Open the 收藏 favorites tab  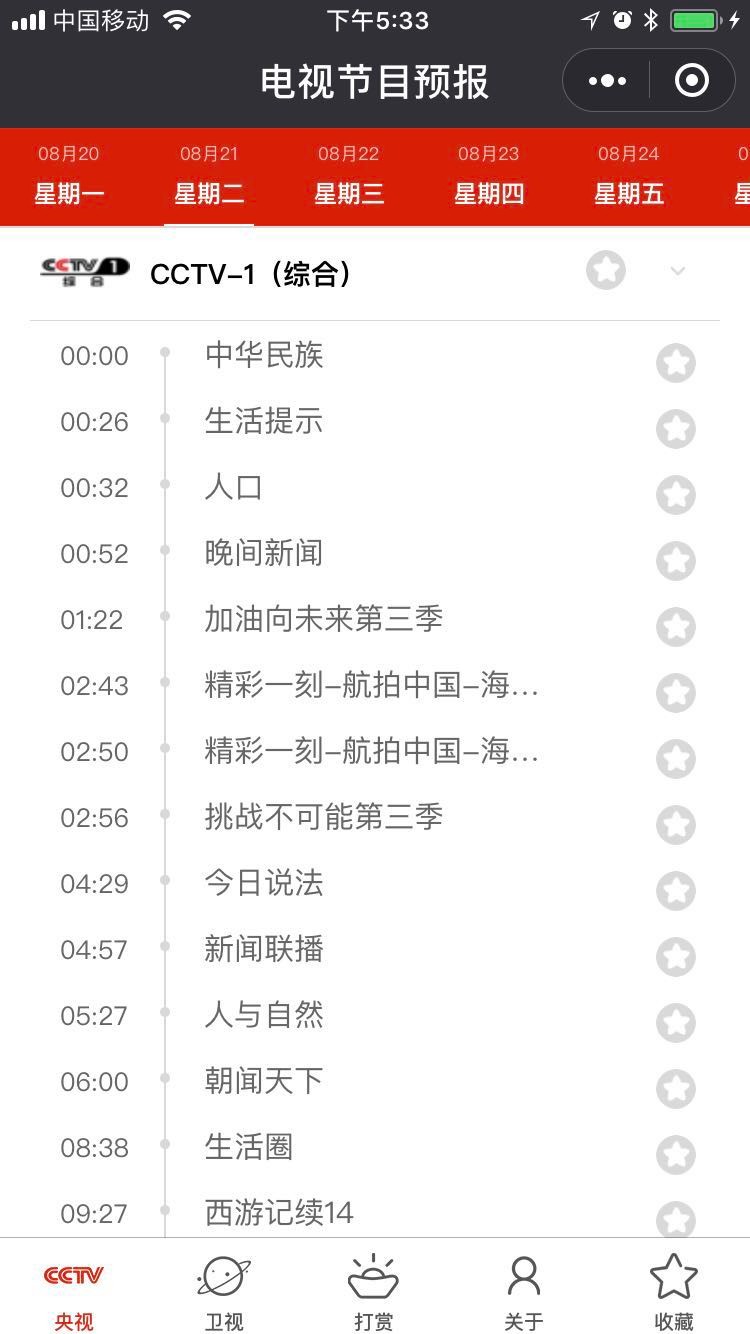(674, 1293)
